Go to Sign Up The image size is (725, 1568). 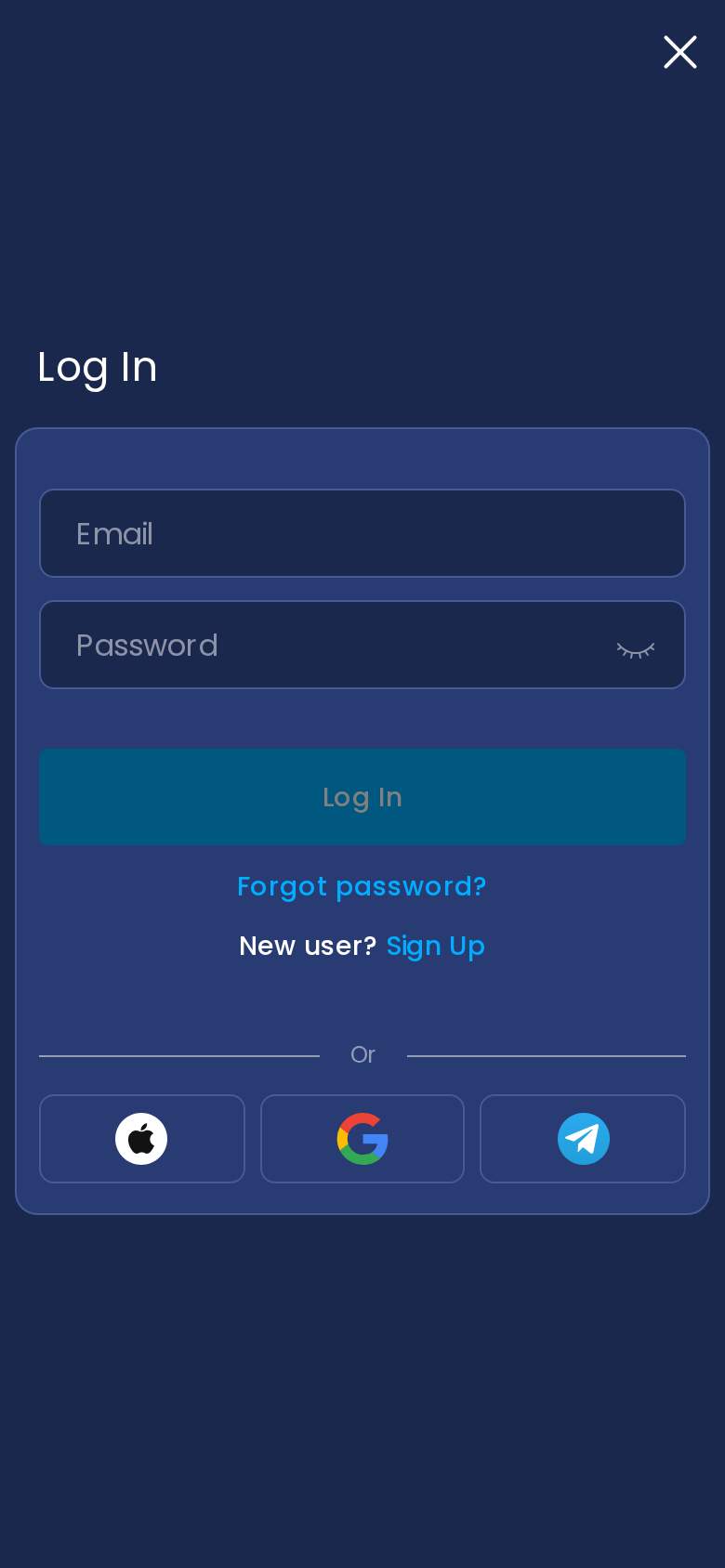(435, 946)
